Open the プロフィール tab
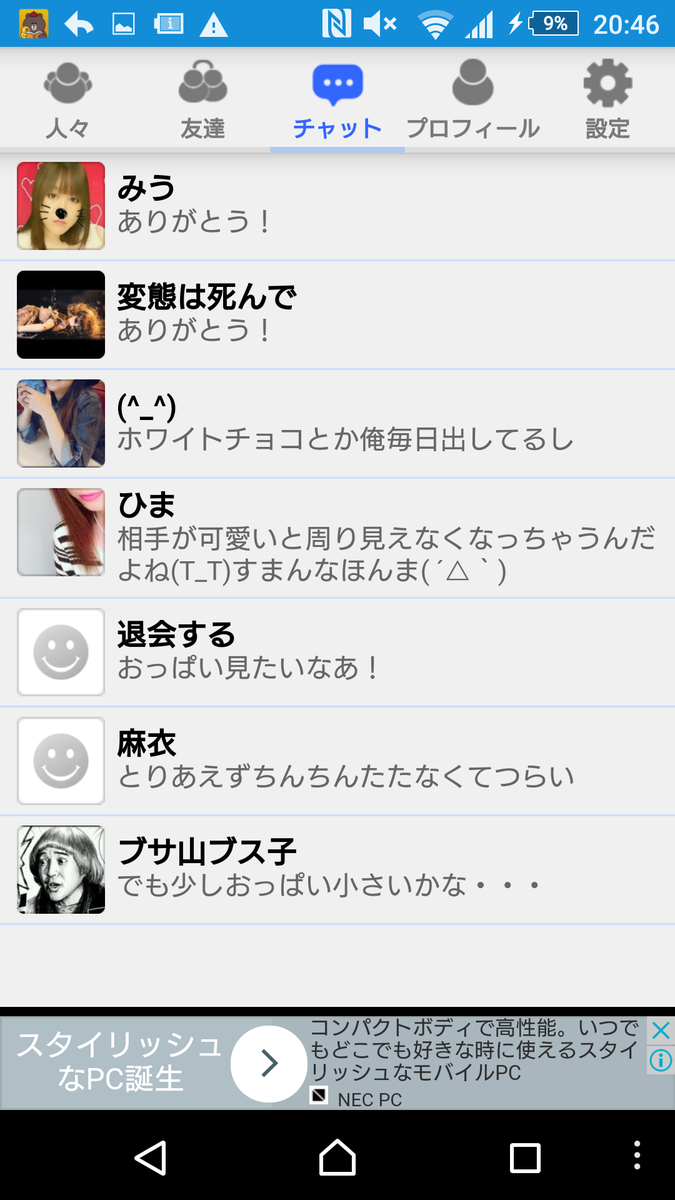This screenshot has width=675, height=1200. [x=472, y=100]
